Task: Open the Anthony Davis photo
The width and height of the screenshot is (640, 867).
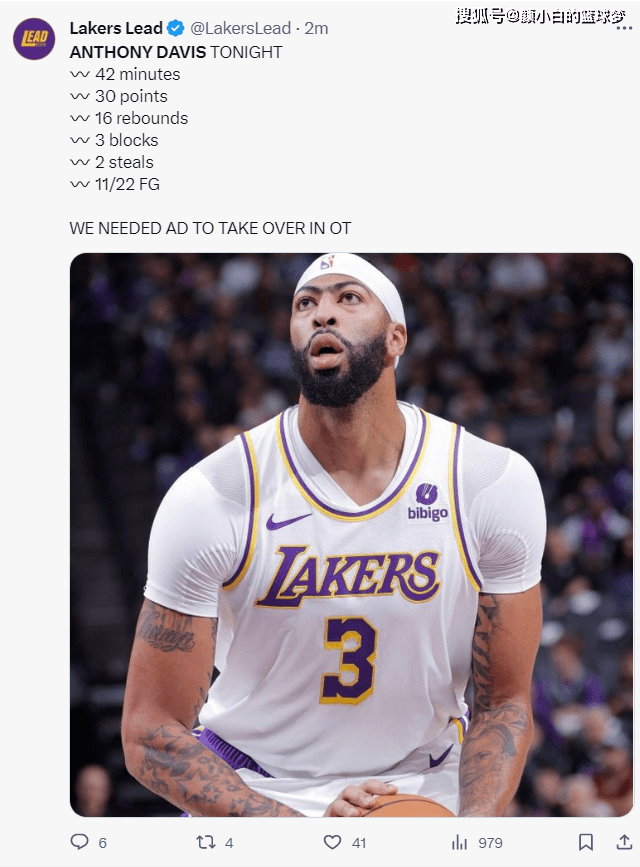Action: pos(351,535)
